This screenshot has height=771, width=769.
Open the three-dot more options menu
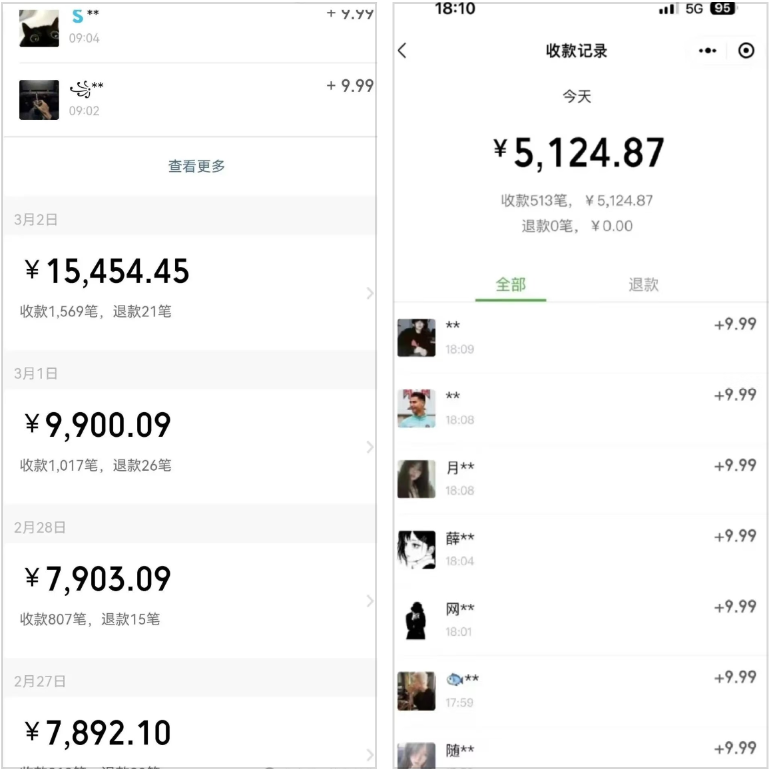(x=707, y=50)
